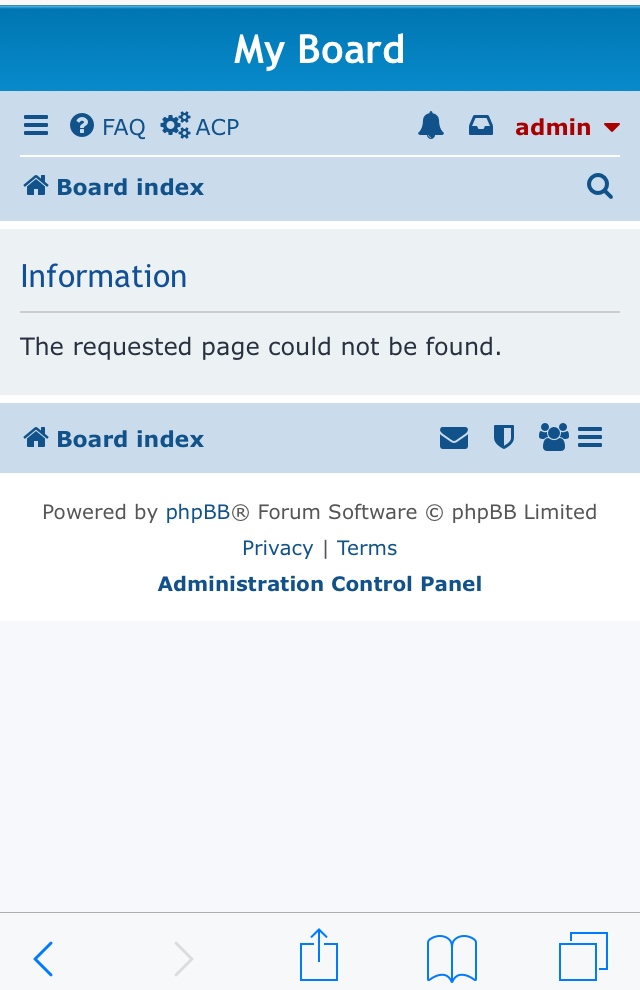Open the Administration Control Panel link

[x=320, y=584]
